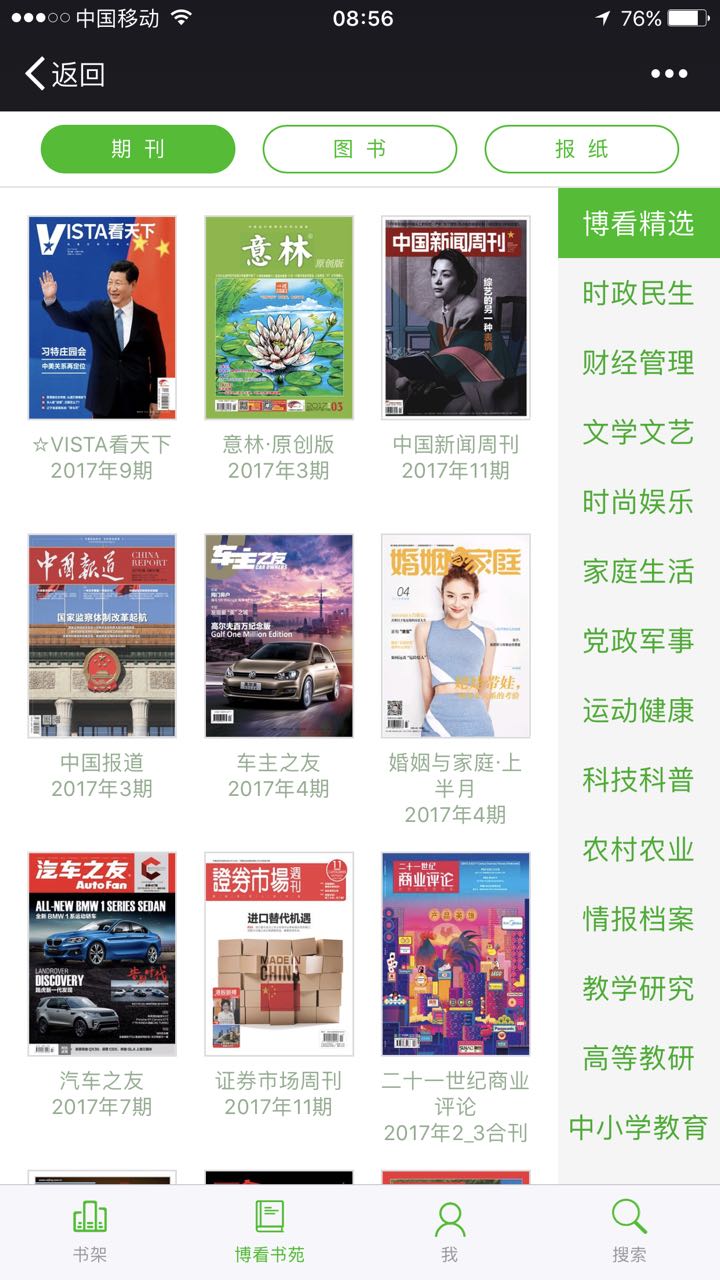Viewport: 720px width, 1280px height.
Task: Open 车主之友 2017年4期 magazine
Action: click(x=279, y=636)
